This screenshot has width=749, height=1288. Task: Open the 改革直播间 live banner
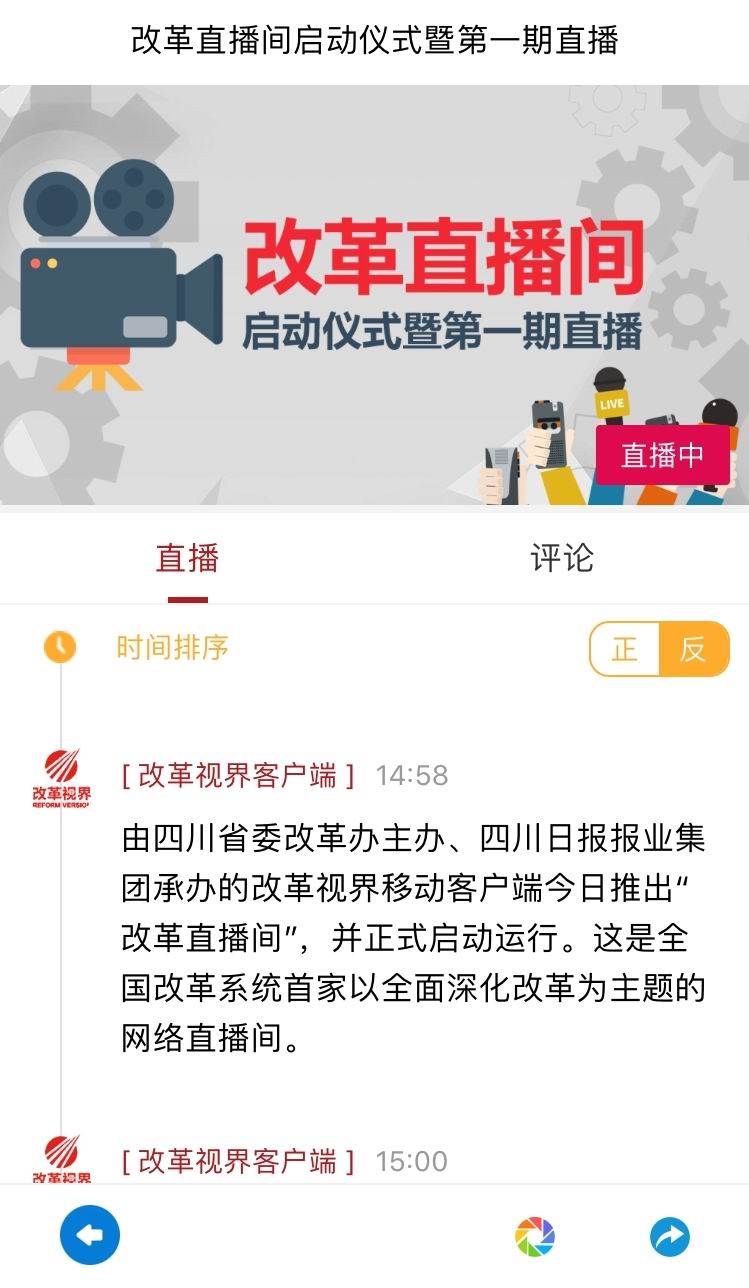[374, 295]
